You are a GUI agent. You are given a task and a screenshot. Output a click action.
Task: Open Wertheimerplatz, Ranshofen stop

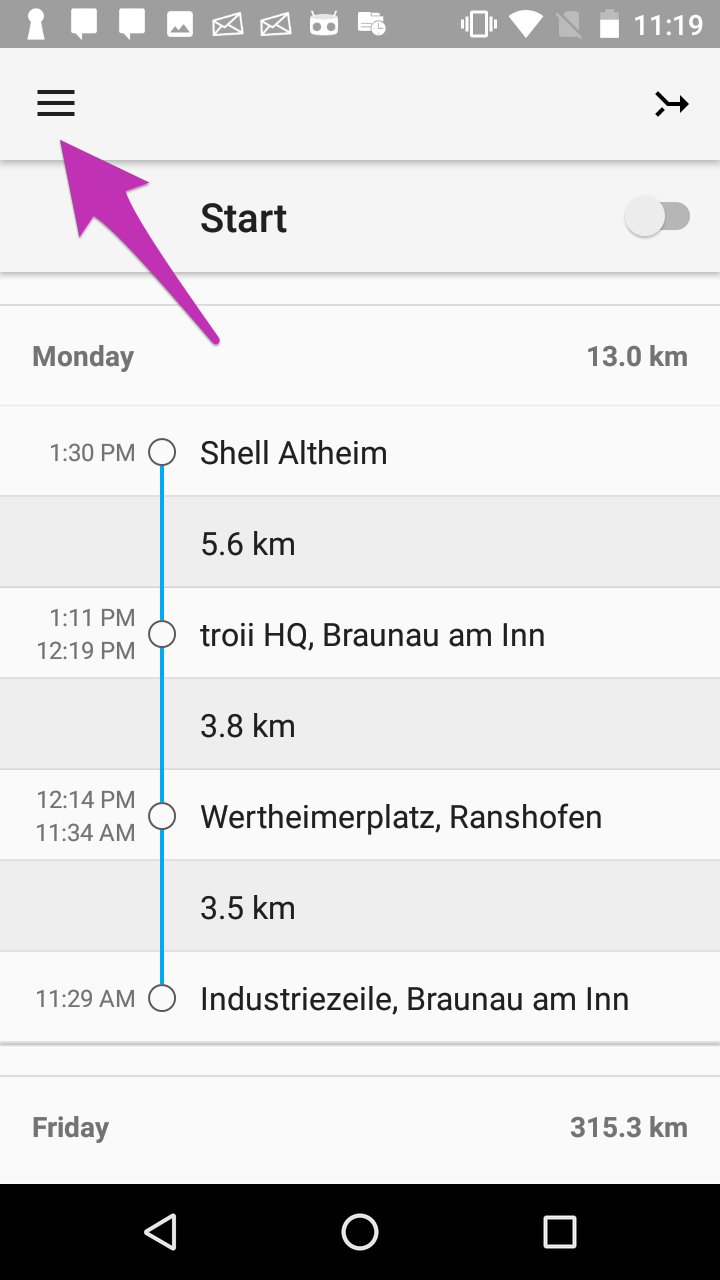point(400,816)
